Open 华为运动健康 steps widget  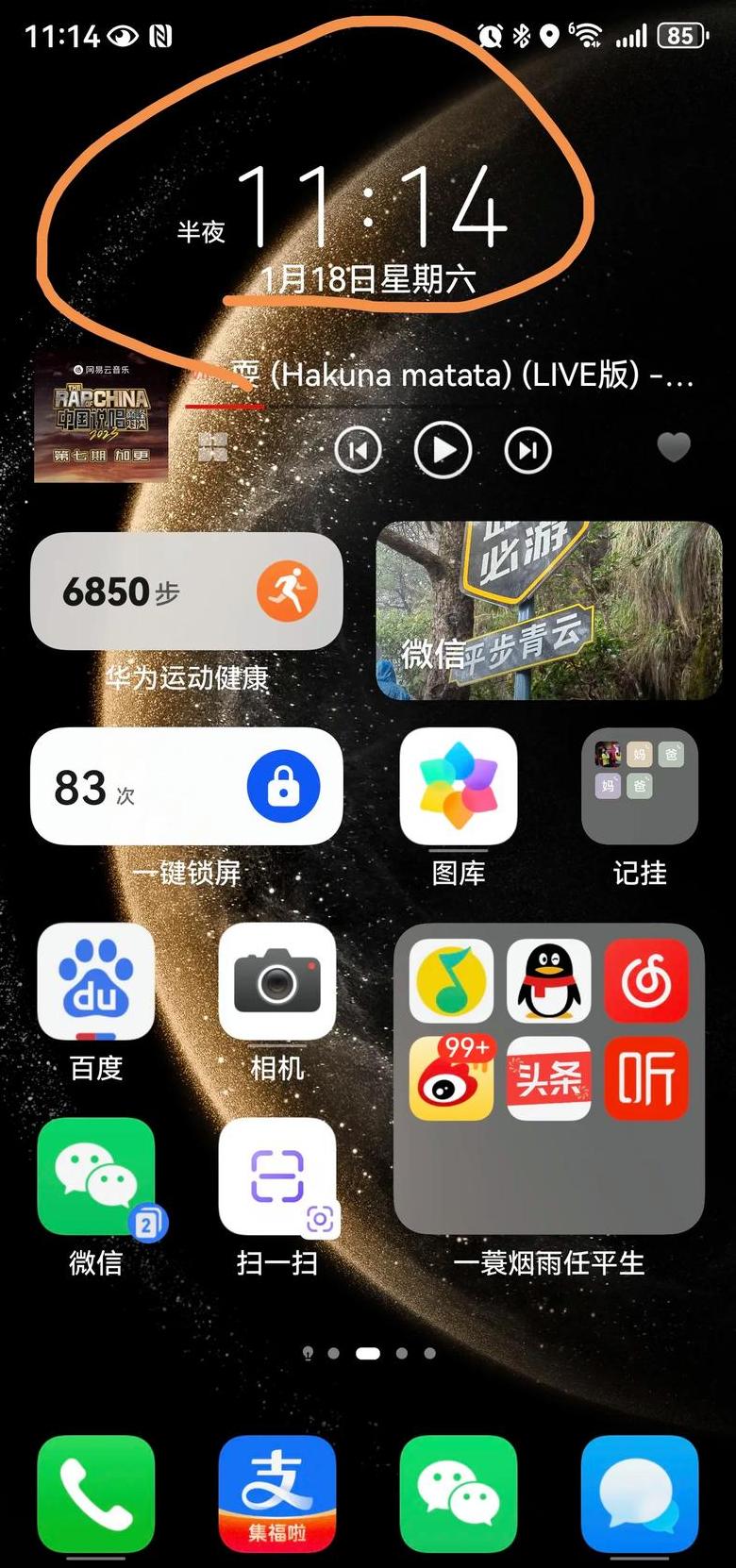[187, 592]
